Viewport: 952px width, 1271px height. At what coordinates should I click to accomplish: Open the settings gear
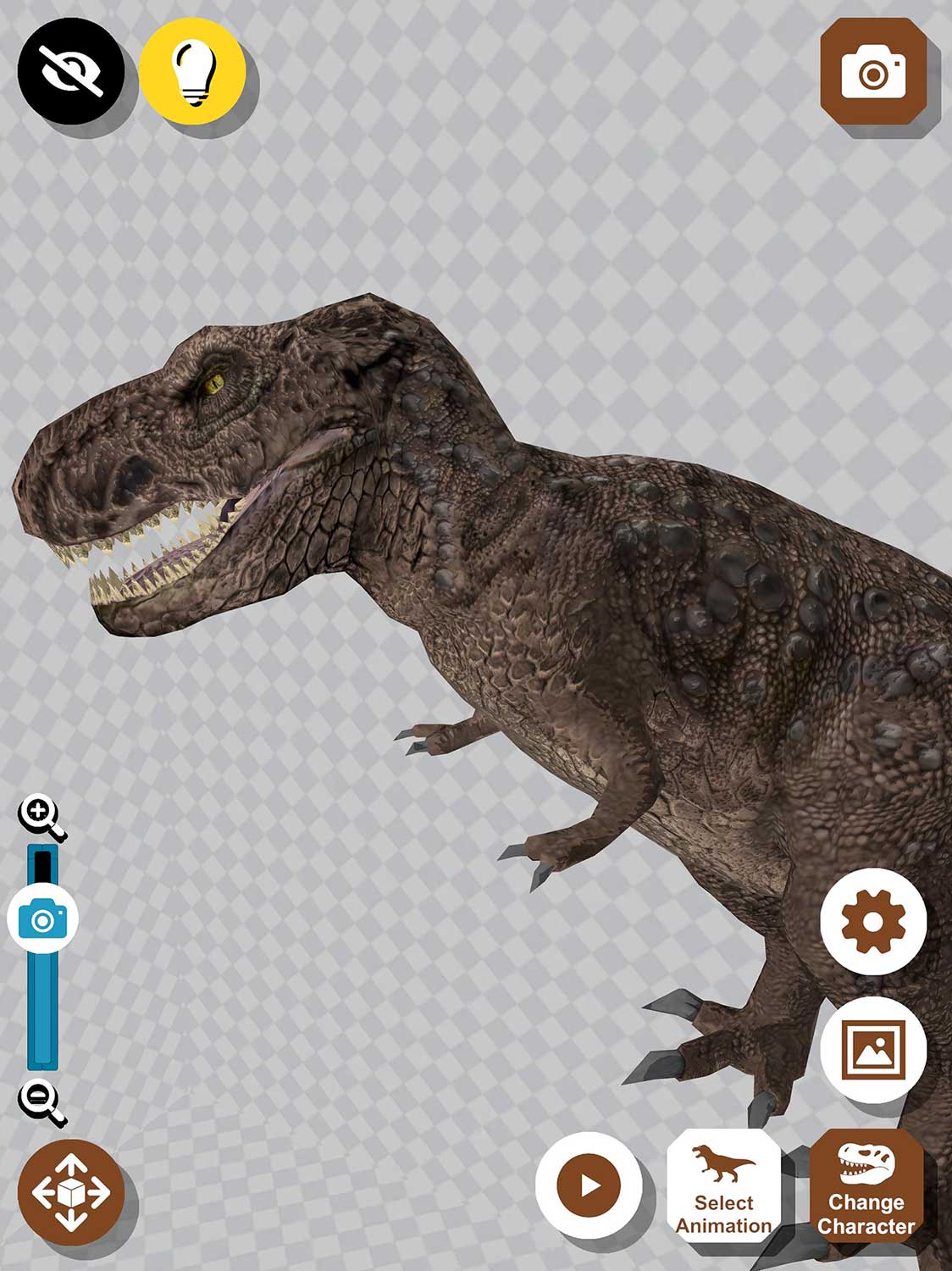tap(873, 921)
